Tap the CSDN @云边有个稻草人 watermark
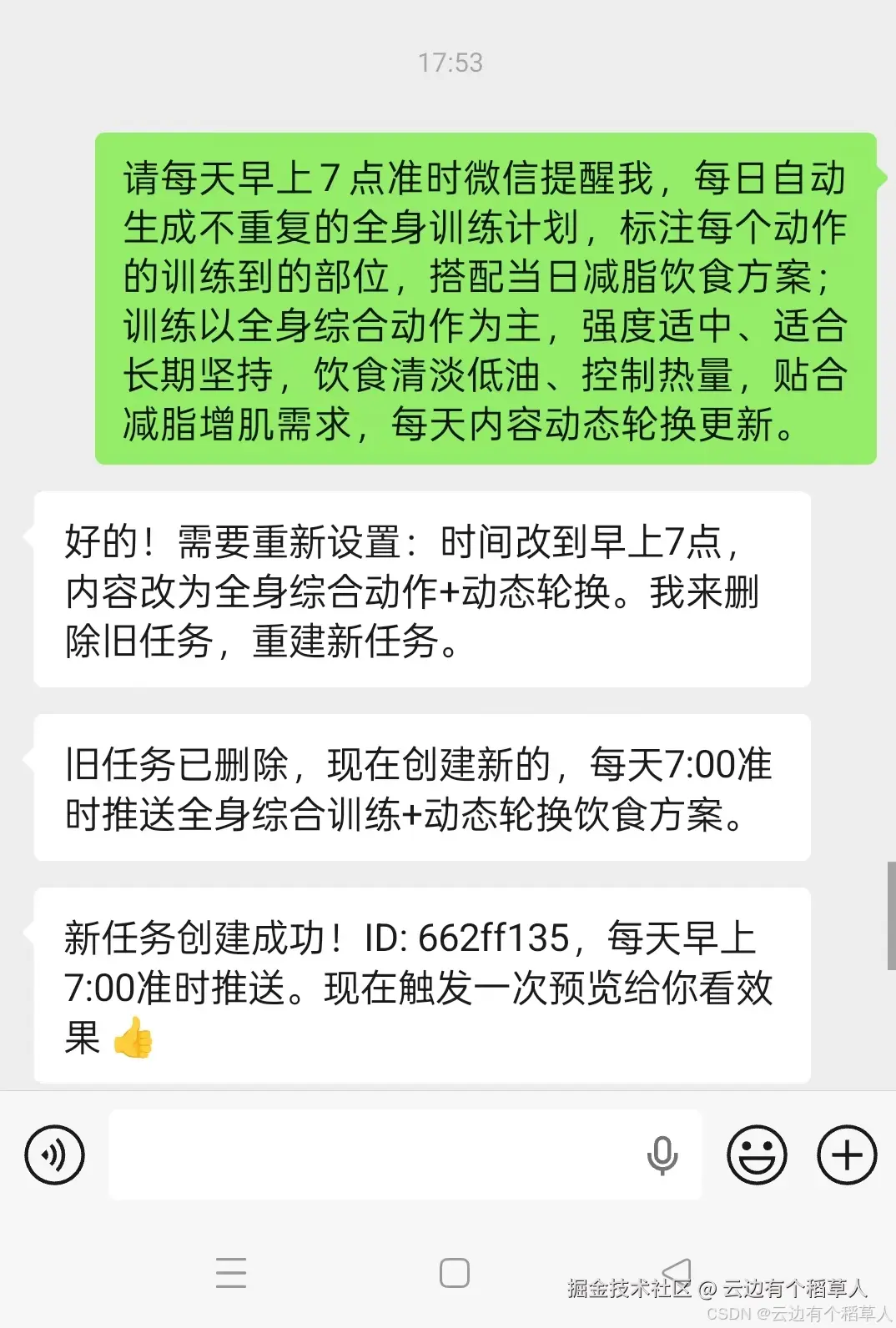This screenshot has height=1328, width=896. click(x=793, y=1310)
